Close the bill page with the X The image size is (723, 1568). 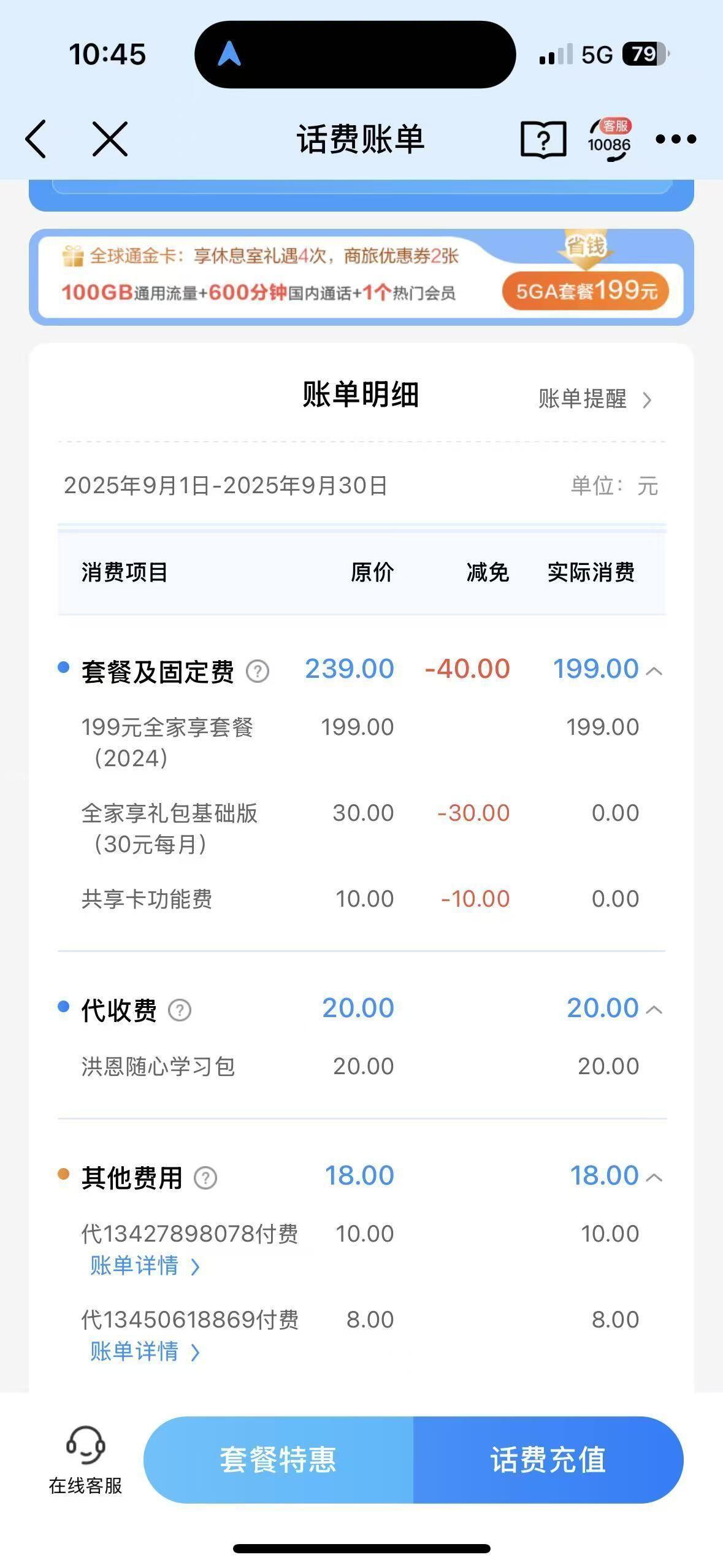(x=110, y=139)
